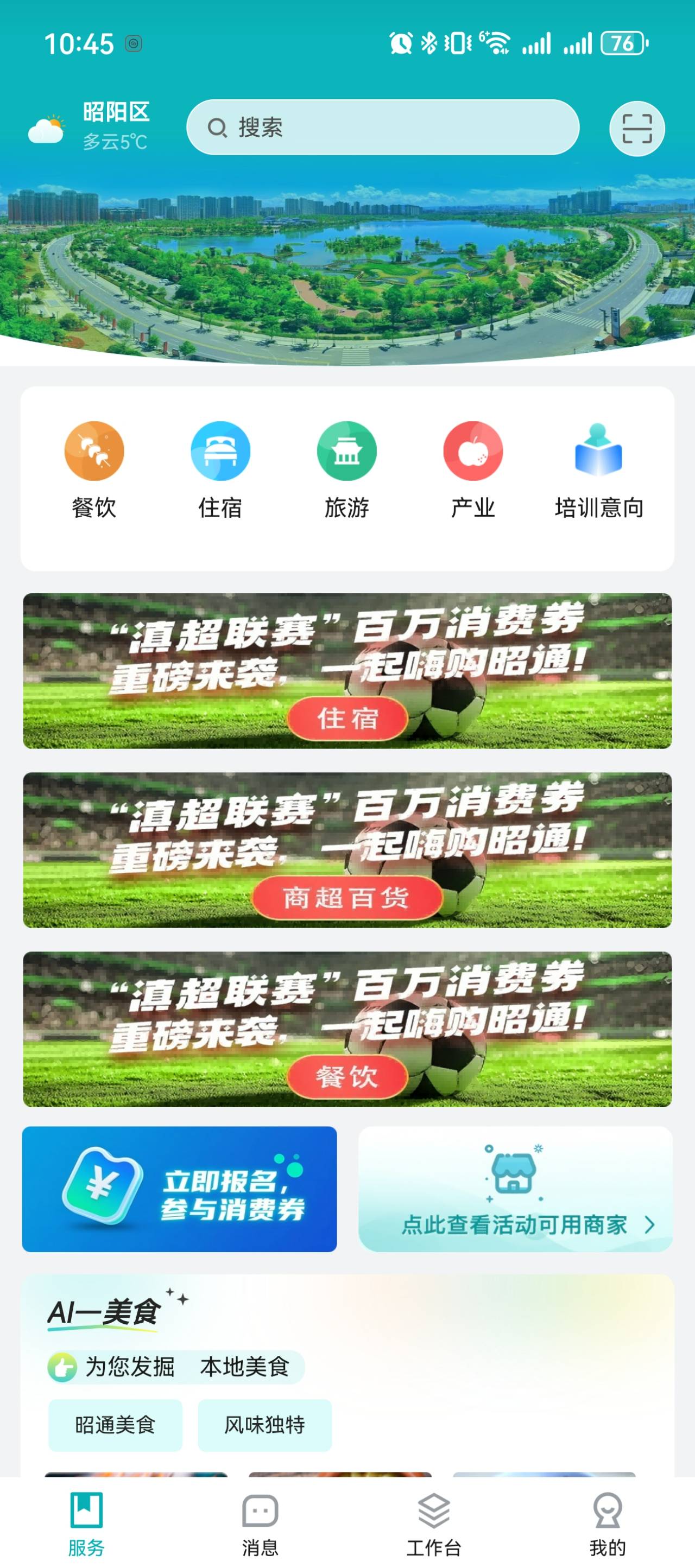This screenshot has height=1568, width=695.
Task: View 点此查看活动可用商家
Action: tap(515, 1189)
